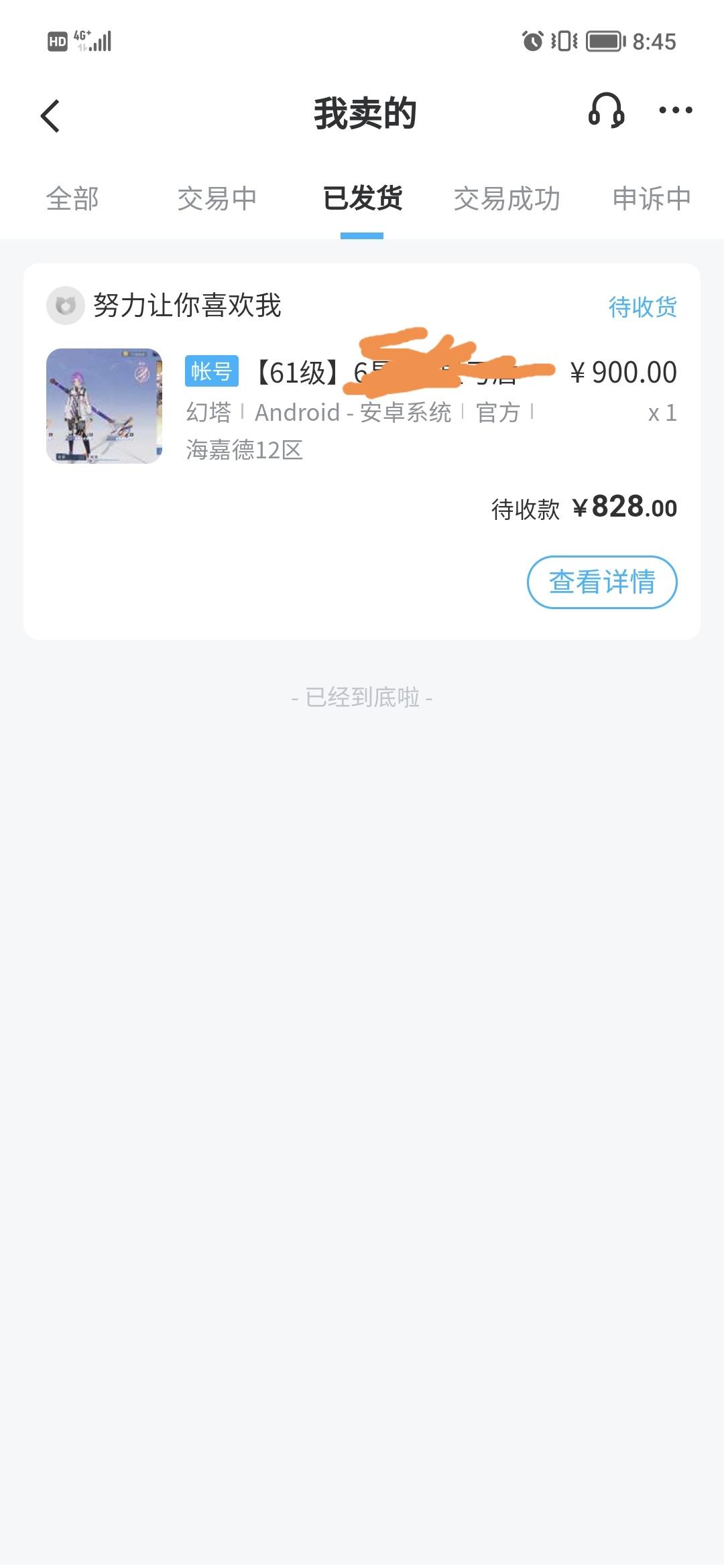Switch to the 交易中 tab

point(217,199)
